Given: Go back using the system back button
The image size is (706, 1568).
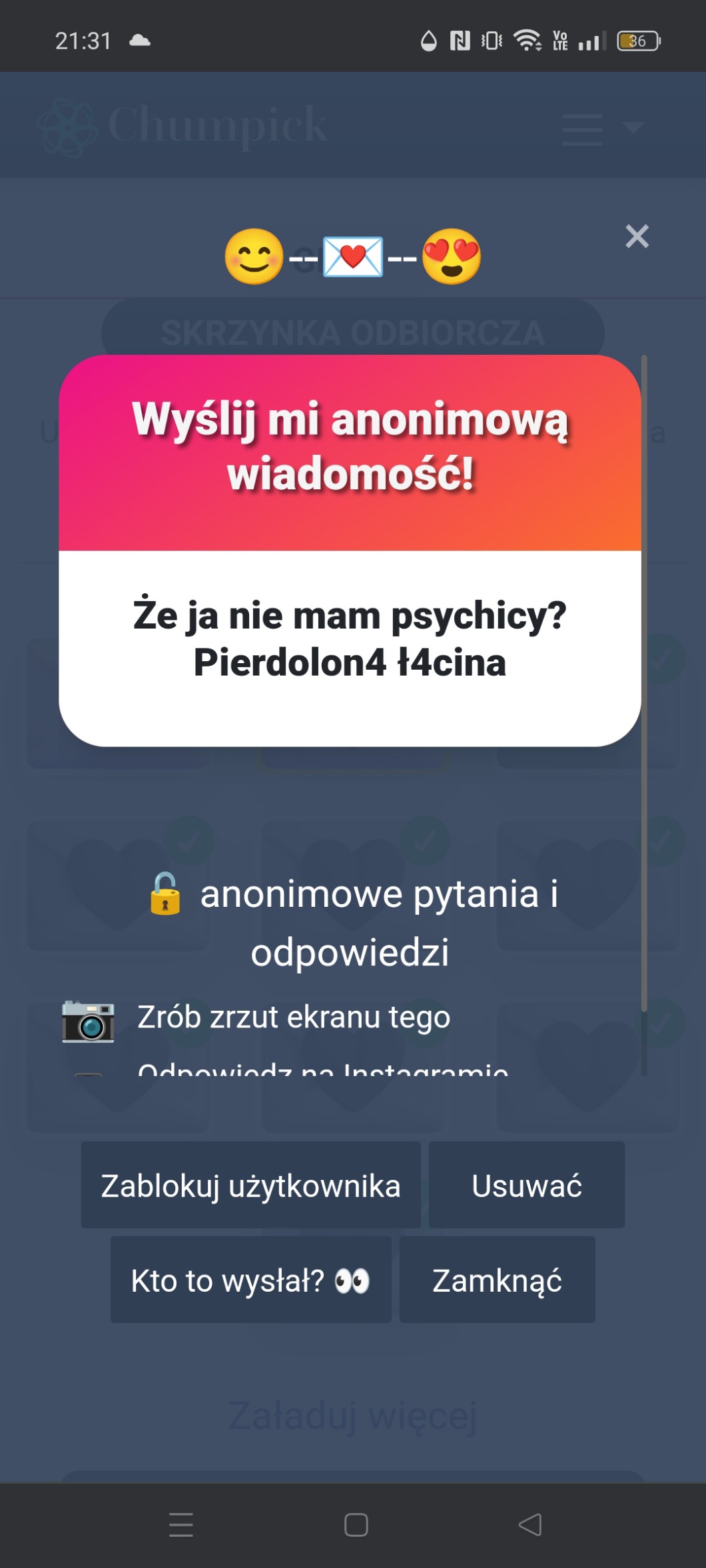Looking at the screenshot, I should point(530,1525).
